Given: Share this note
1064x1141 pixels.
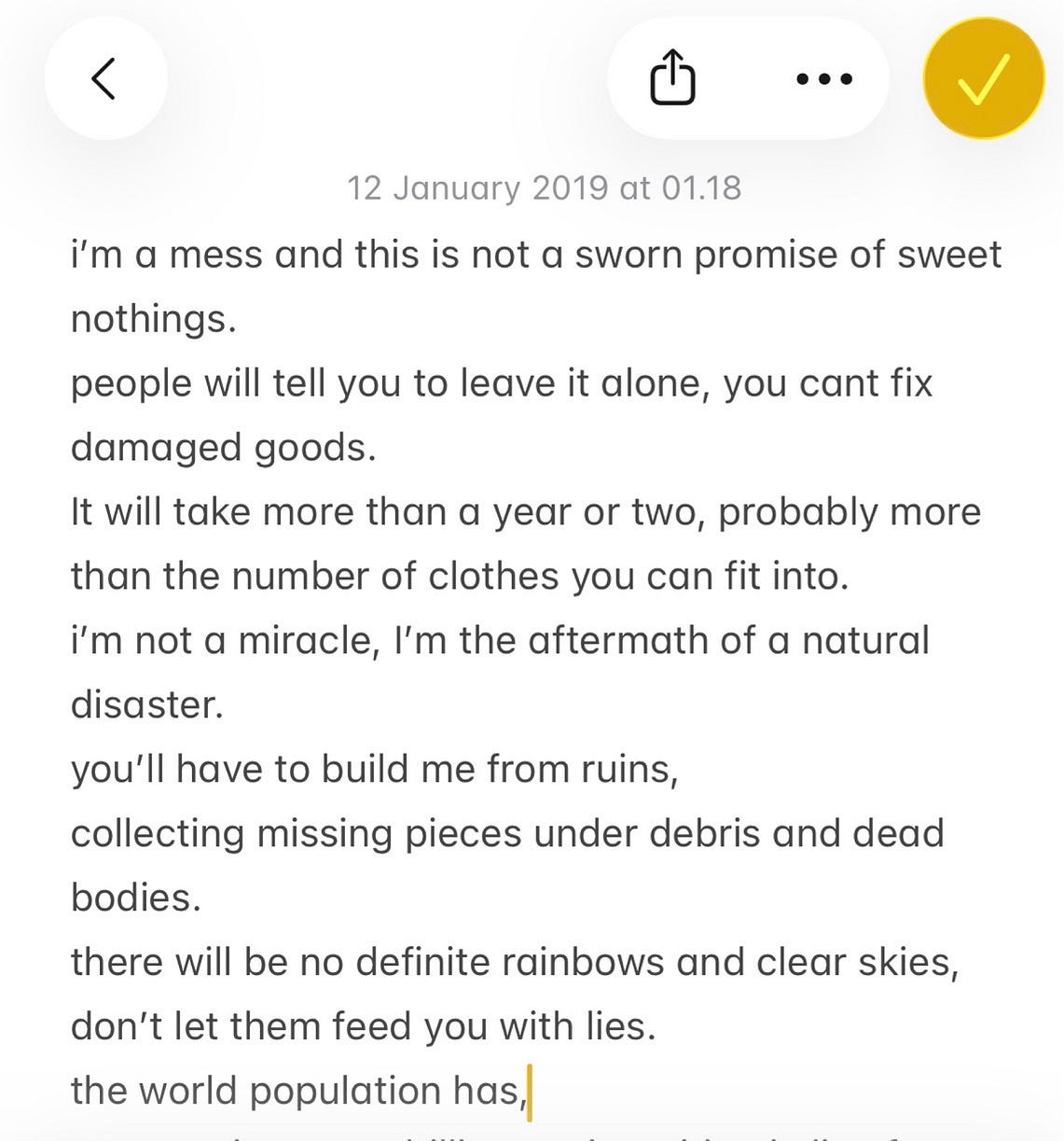Looking at the screenshot, I should (x=672, y=78).
